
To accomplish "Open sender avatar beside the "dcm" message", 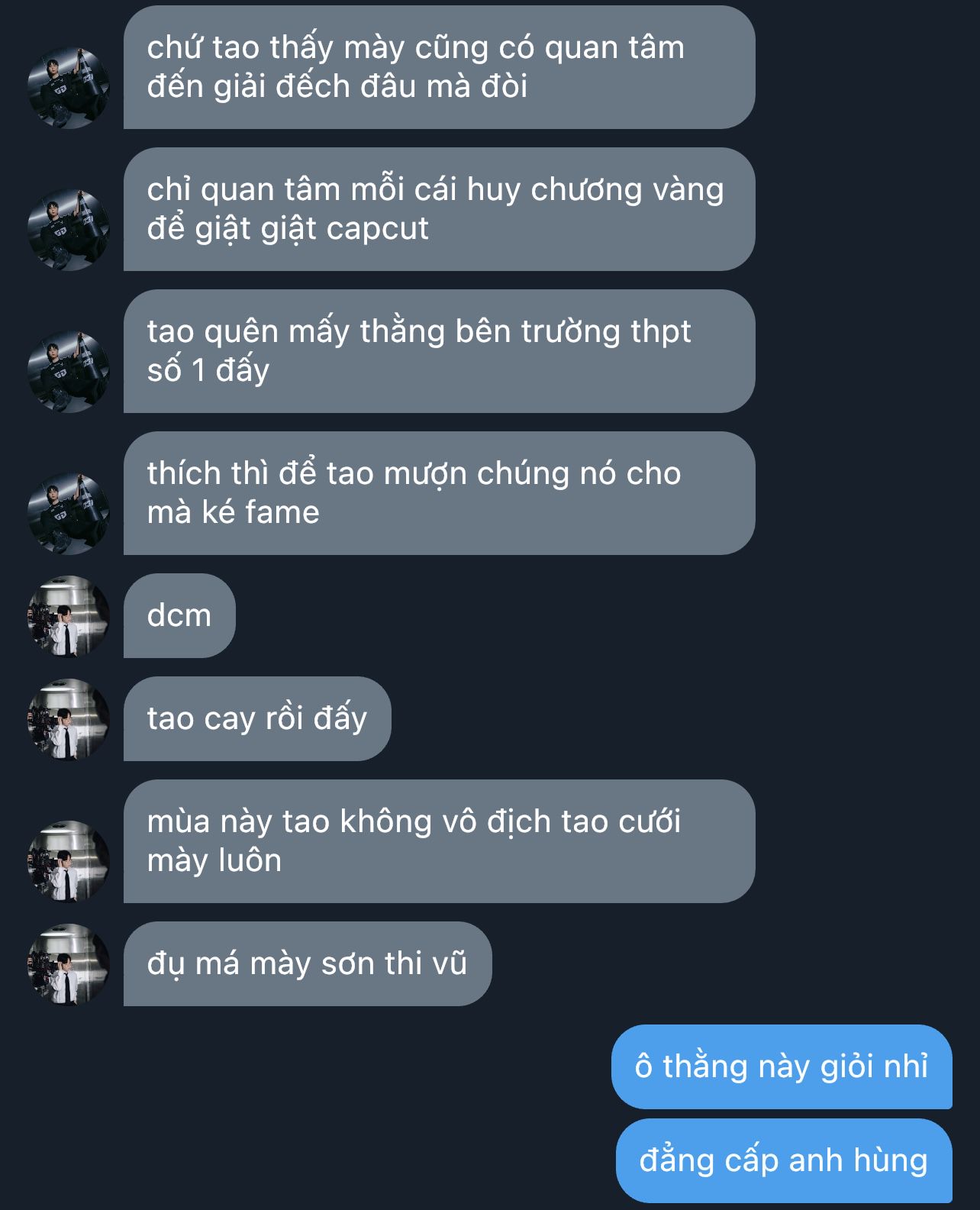I will pos(69,616).
